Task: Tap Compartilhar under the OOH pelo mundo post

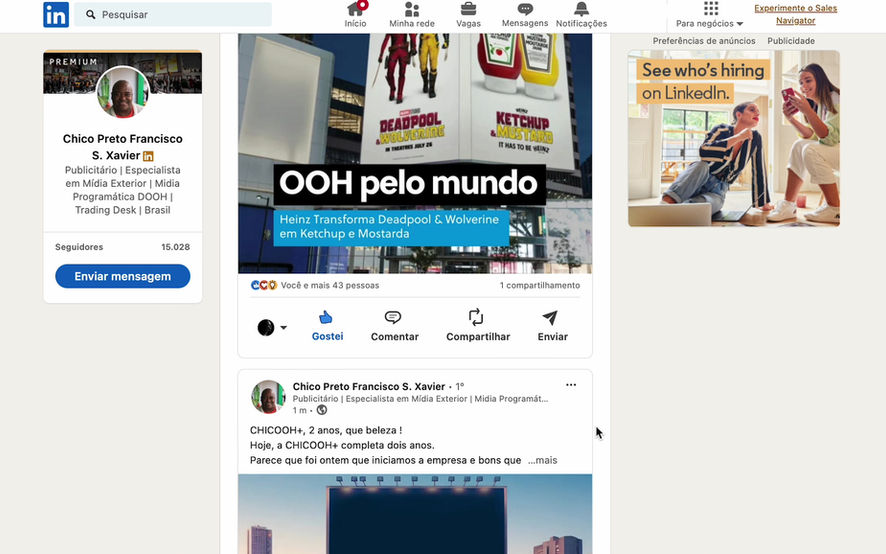Action: click(x=478, y=326)
